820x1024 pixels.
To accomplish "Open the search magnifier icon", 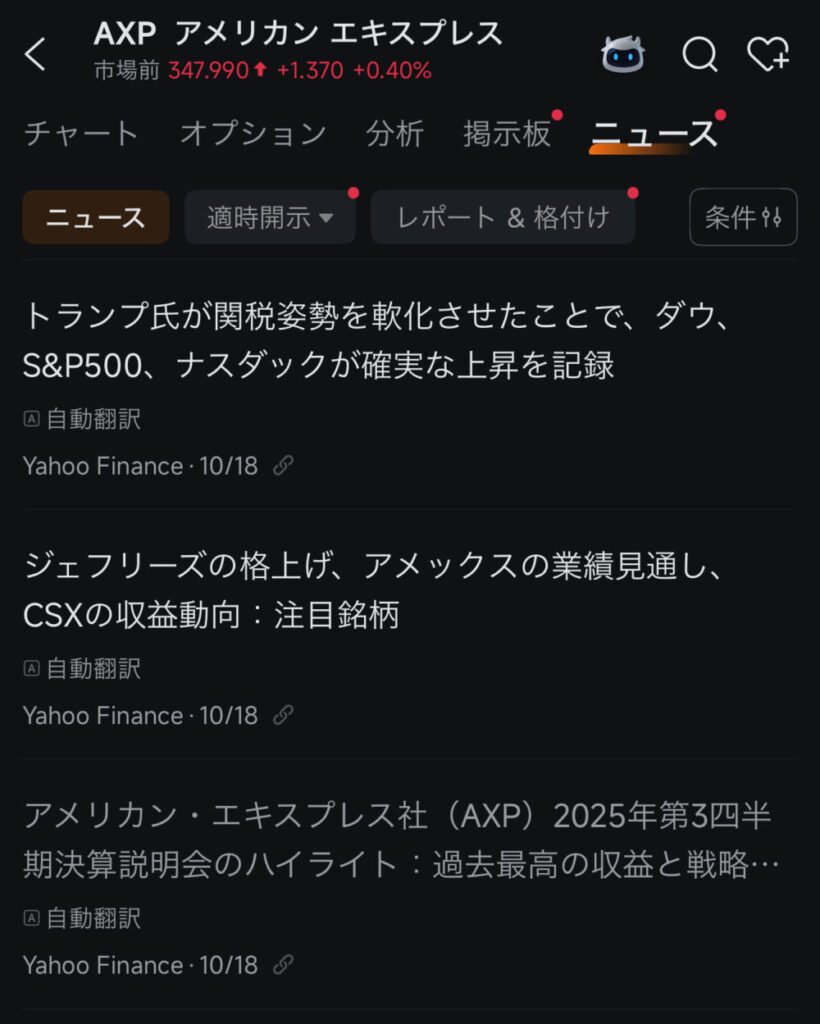I will [699, 54].
